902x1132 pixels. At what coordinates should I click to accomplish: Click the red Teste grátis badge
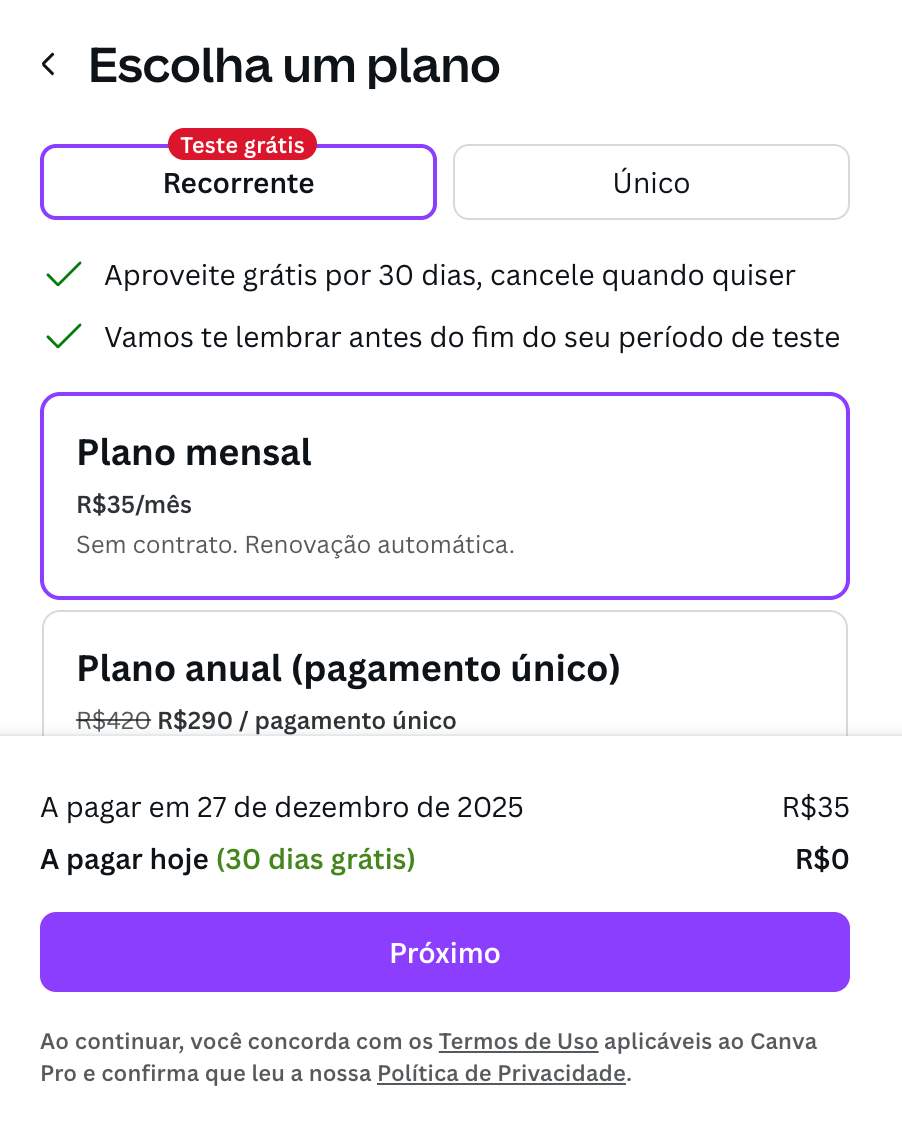[x=242, y=144]
